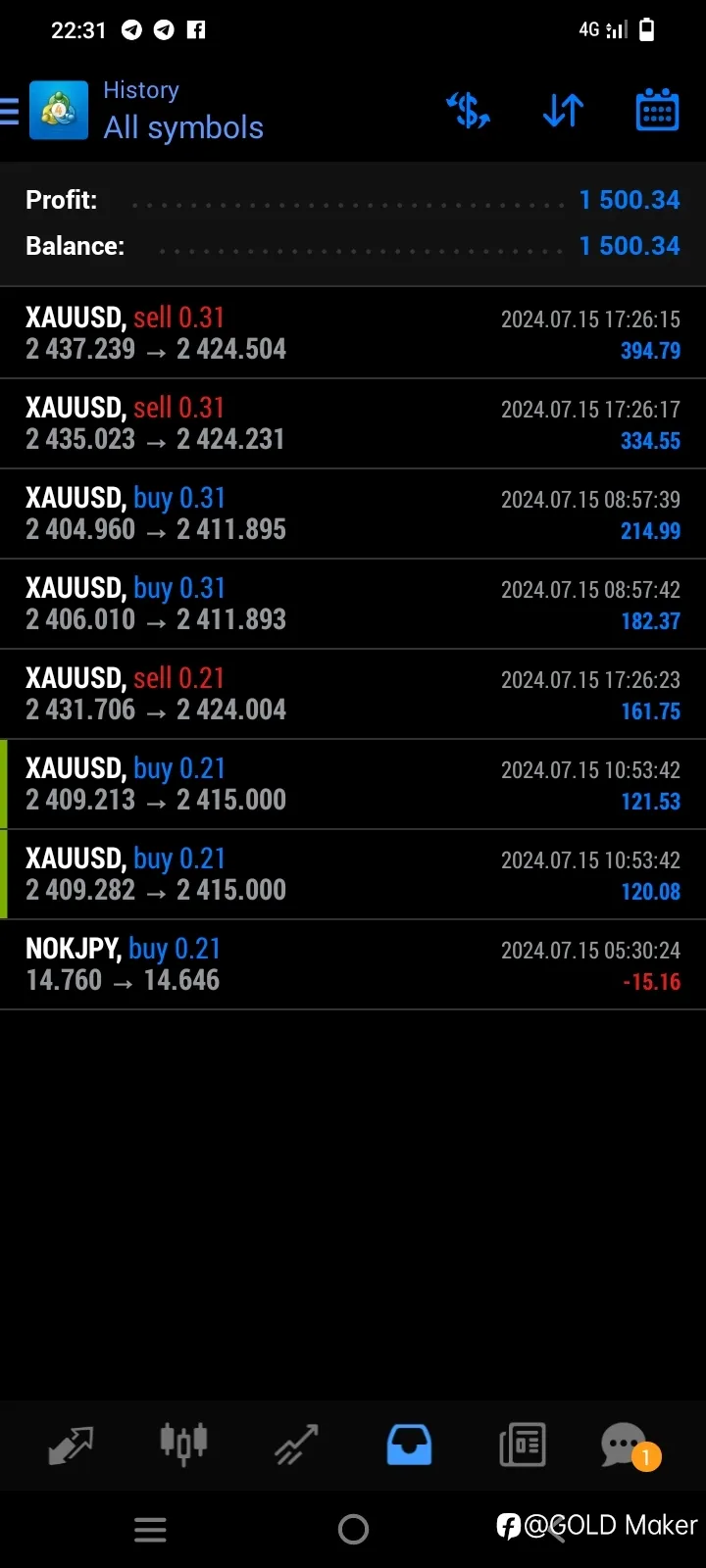Open the News tab

[x=522, y=1445]
